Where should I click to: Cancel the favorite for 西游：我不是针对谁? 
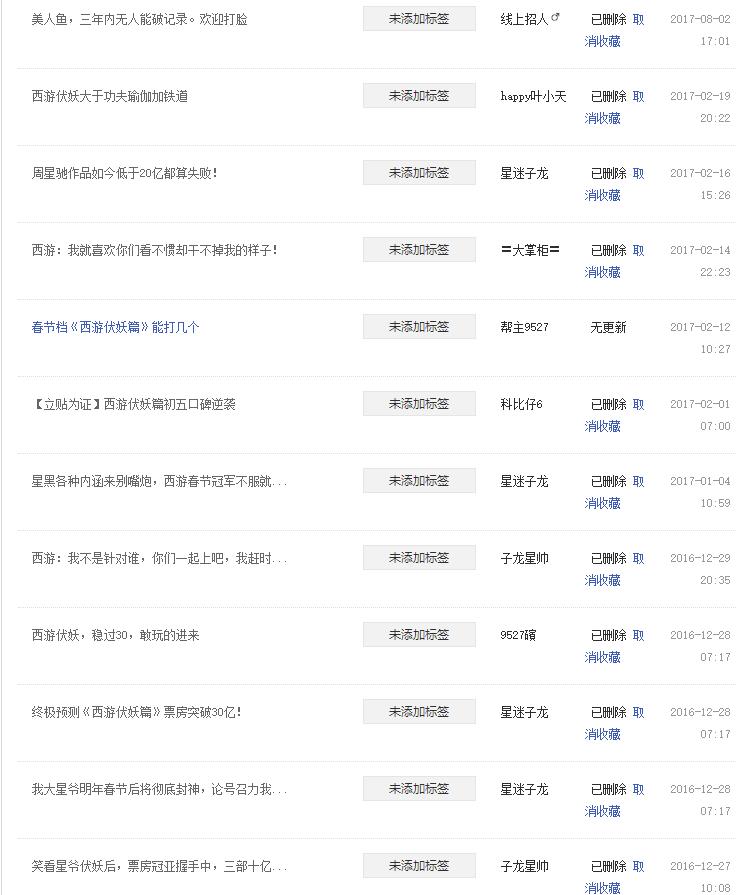point(614,570)
